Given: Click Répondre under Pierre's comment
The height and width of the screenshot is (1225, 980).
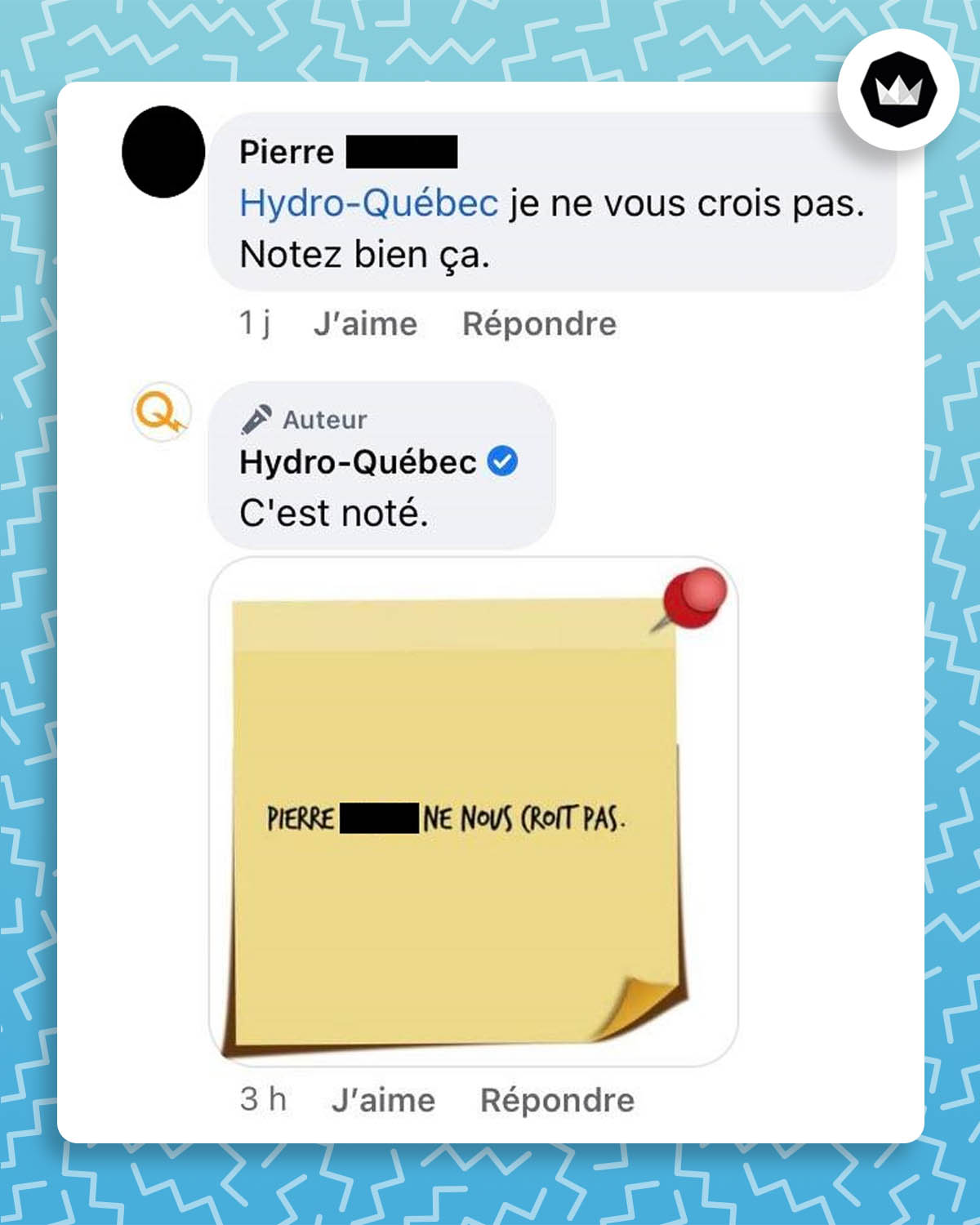Looking at the screenshot, I should click(540, 323).
